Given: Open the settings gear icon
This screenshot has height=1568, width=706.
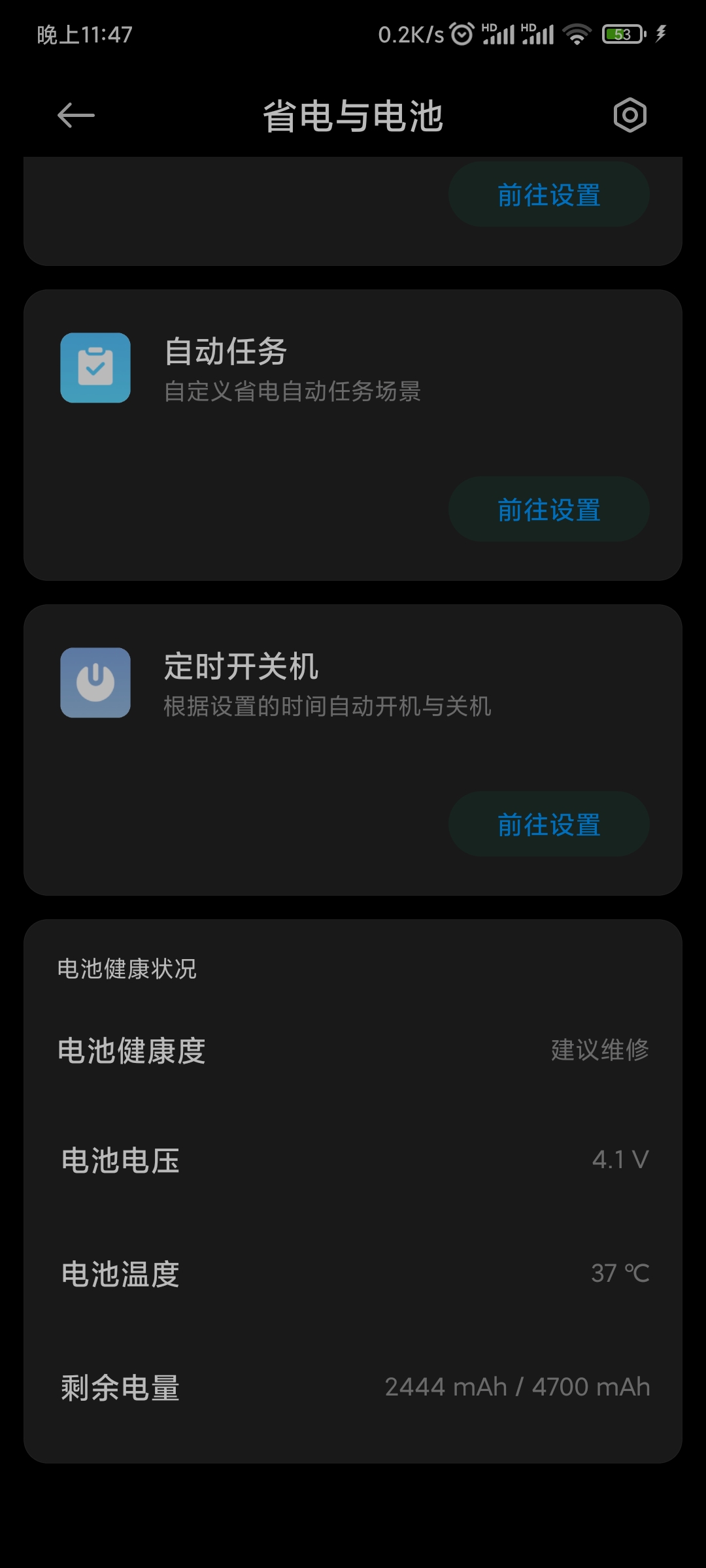Looking at the screenshot, I should click(630, 116).
